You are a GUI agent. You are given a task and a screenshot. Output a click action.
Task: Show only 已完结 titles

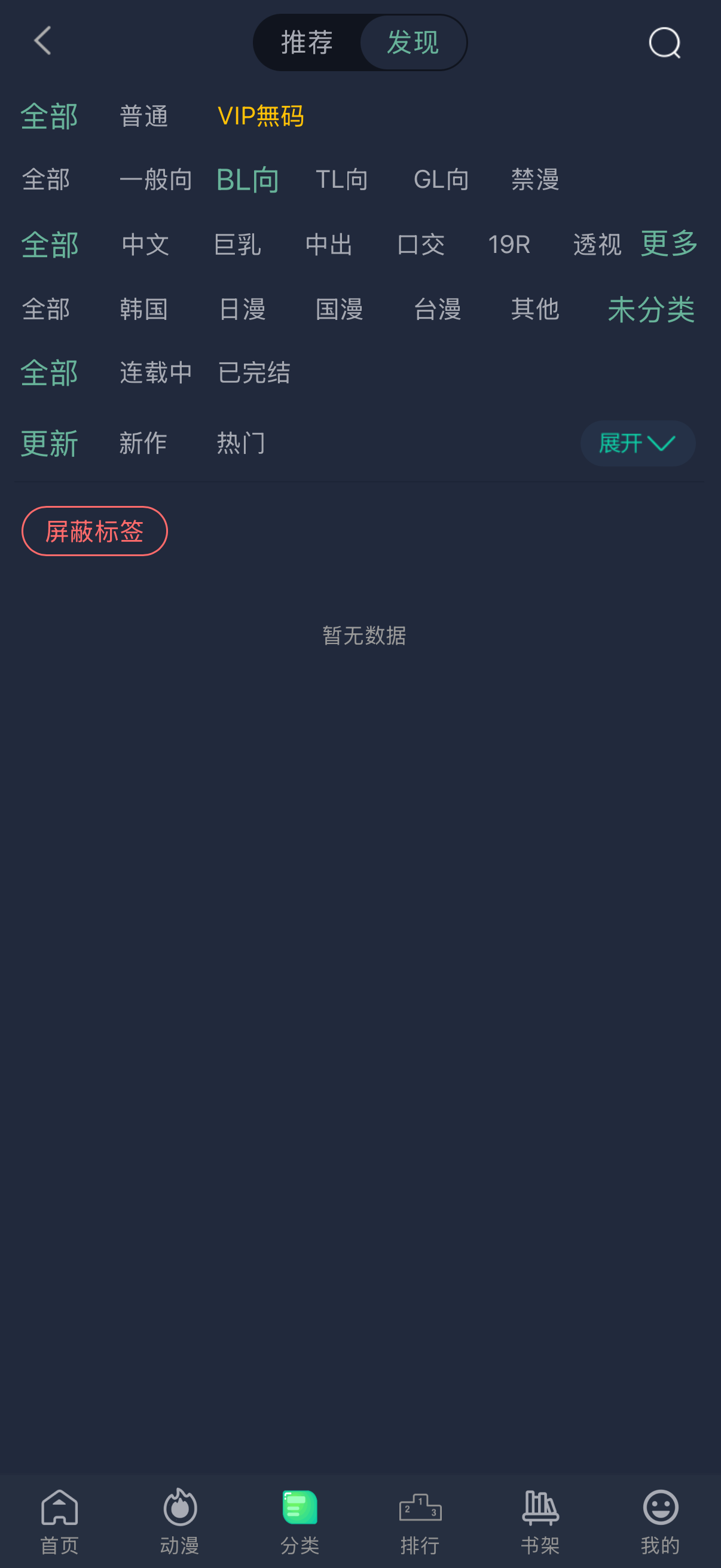[254, 373]
